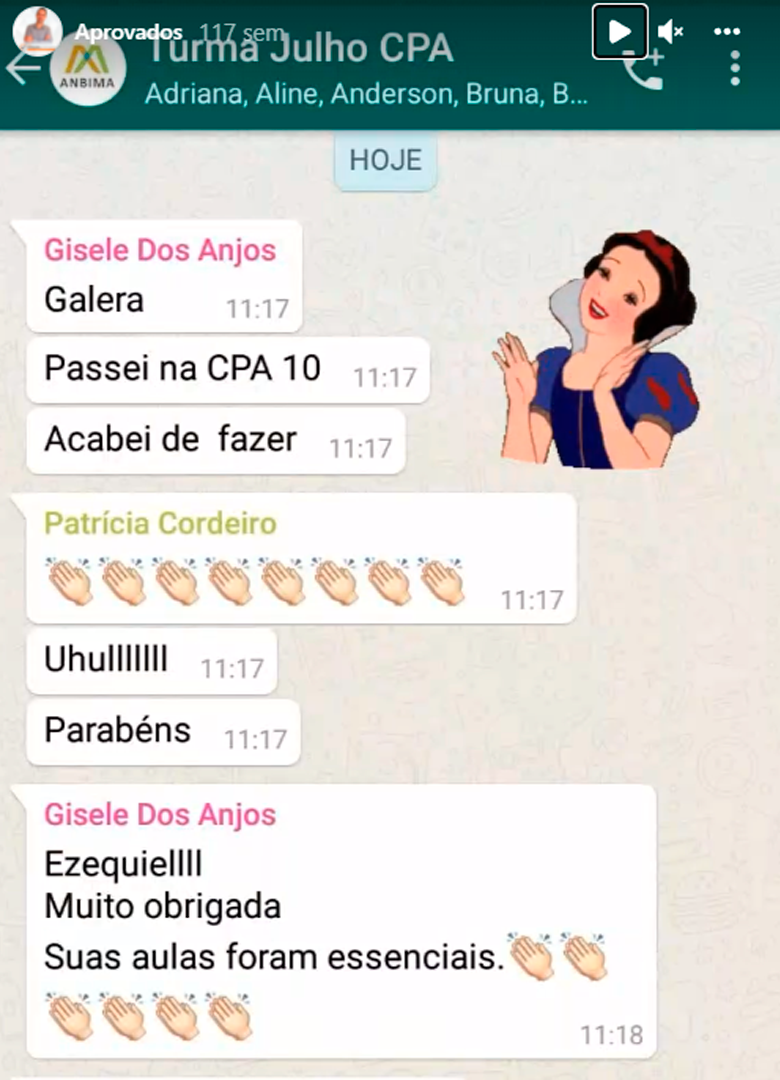This screenshot has height=1080, width=780.
Task: Play the paused story
Action: [620, 32]
